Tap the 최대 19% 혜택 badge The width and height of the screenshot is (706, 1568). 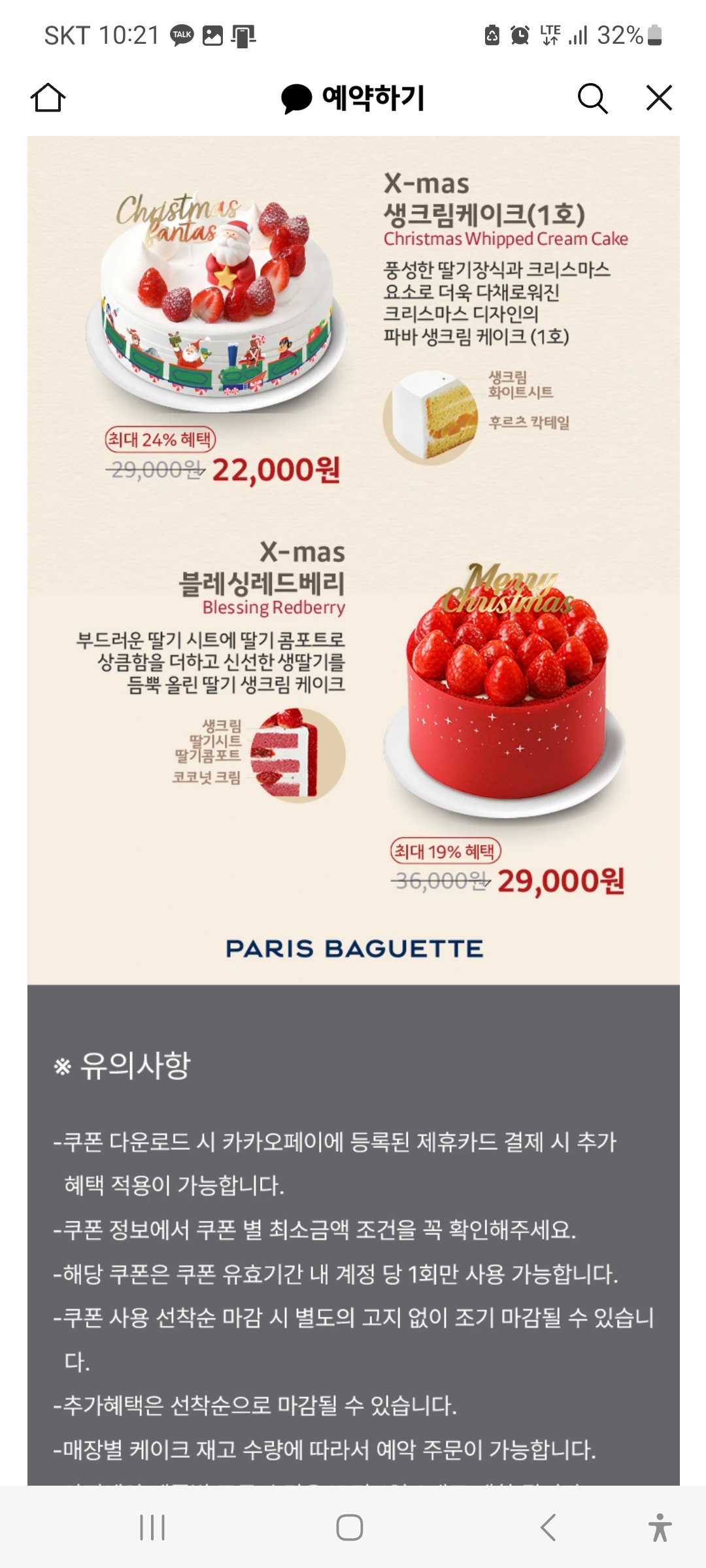click(x=448, y=850)
